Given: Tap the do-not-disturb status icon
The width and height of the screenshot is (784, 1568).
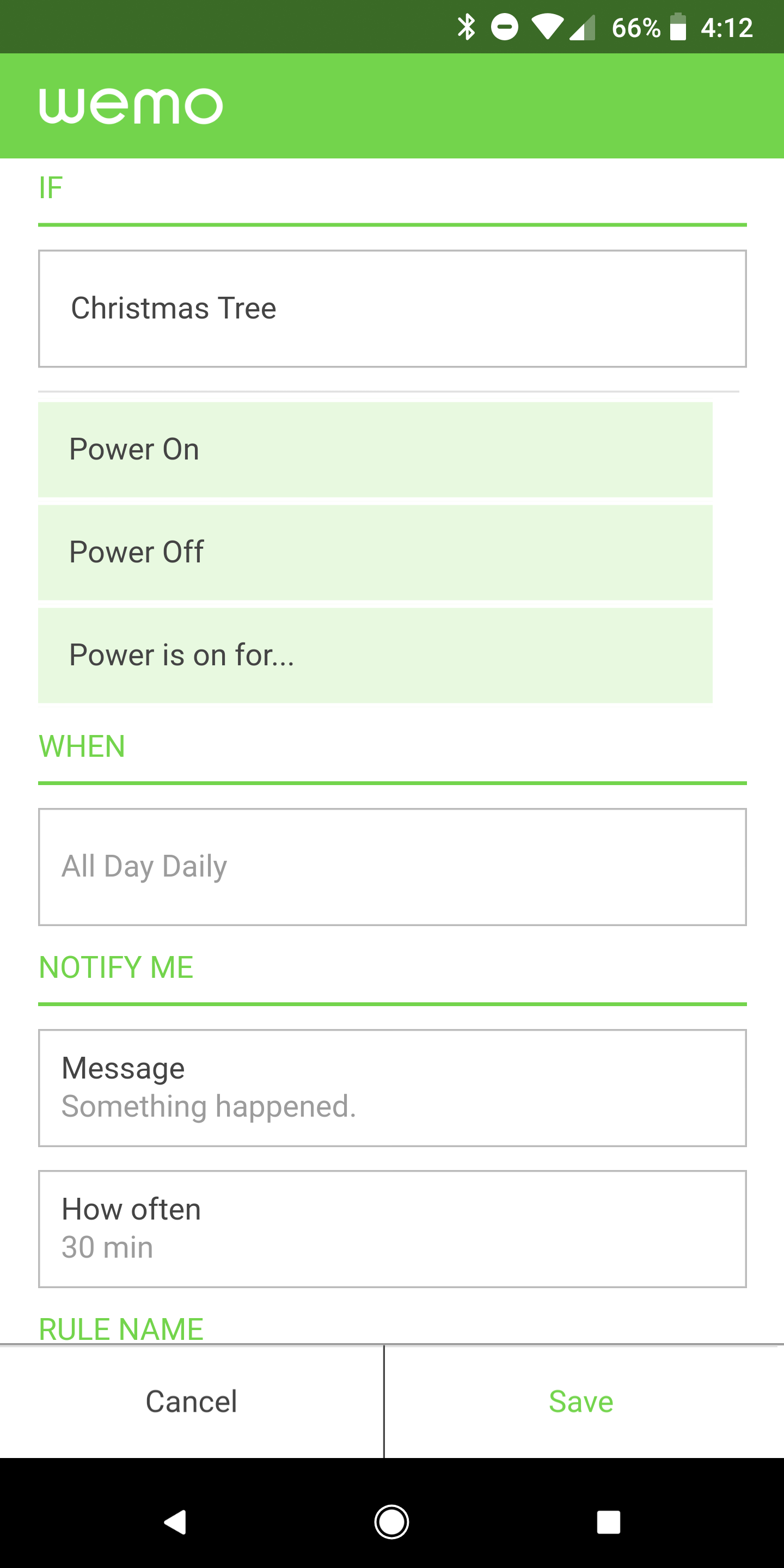Looking at the screenshot, I should 504,26.
